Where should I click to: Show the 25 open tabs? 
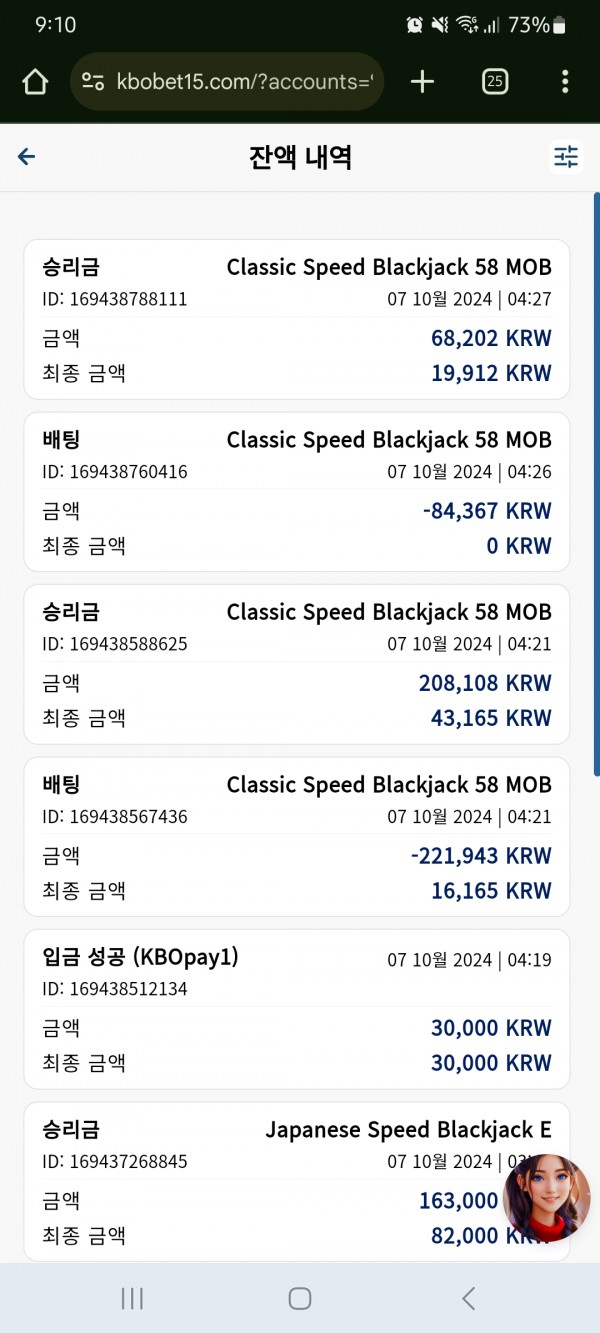point(494,82)
